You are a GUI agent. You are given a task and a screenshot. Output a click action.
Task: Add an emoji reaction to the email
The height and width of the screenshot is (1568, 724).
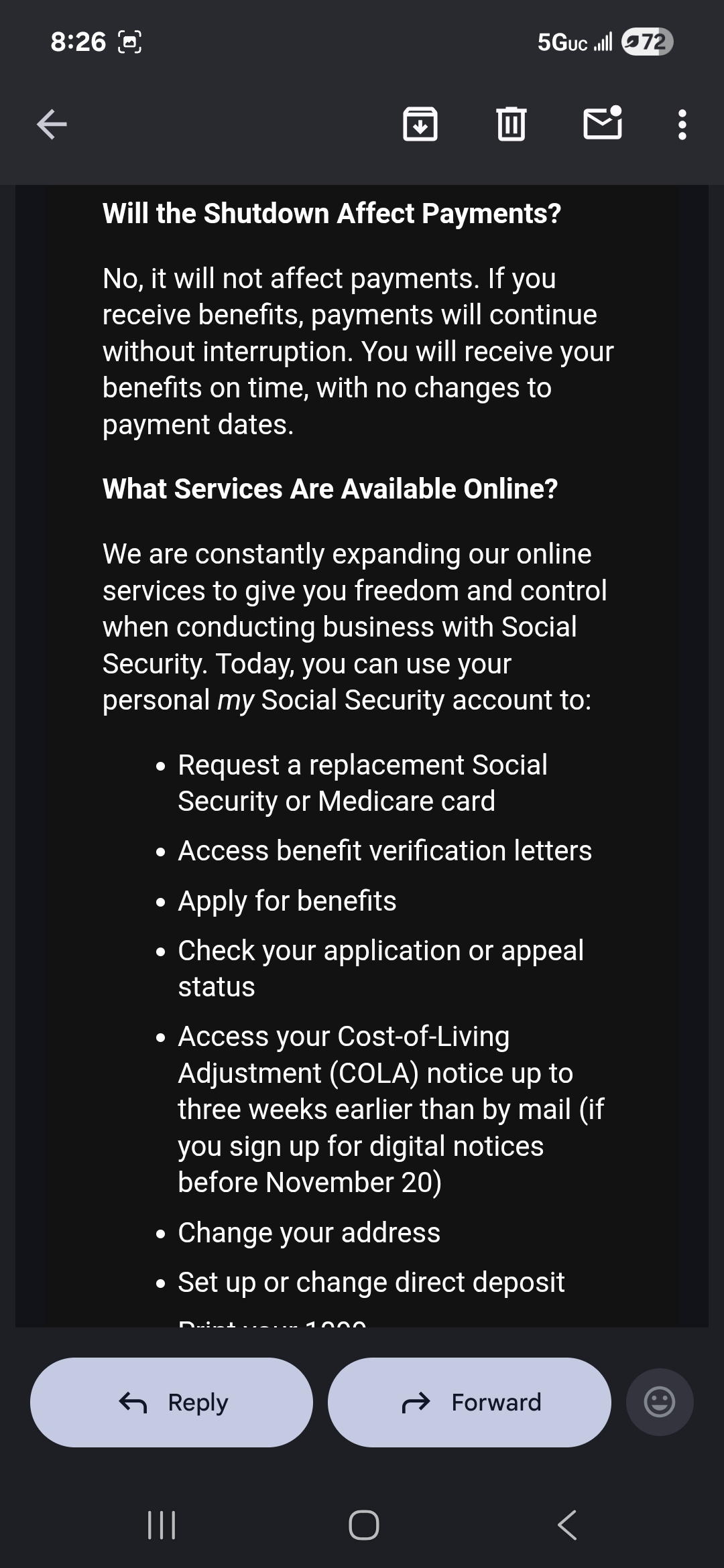659,1401
